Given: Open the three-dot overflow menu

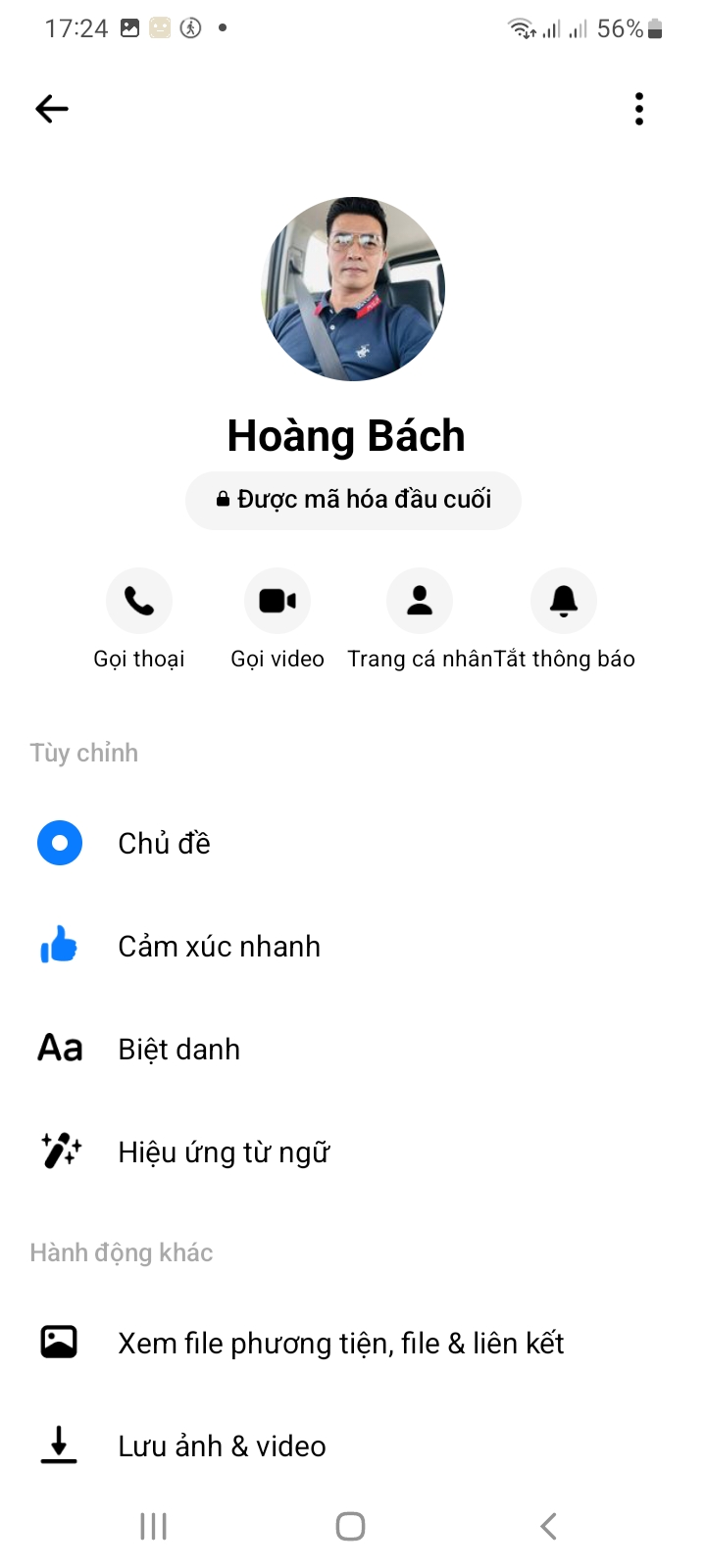Looking at the screenshot, I should [638, 109].
